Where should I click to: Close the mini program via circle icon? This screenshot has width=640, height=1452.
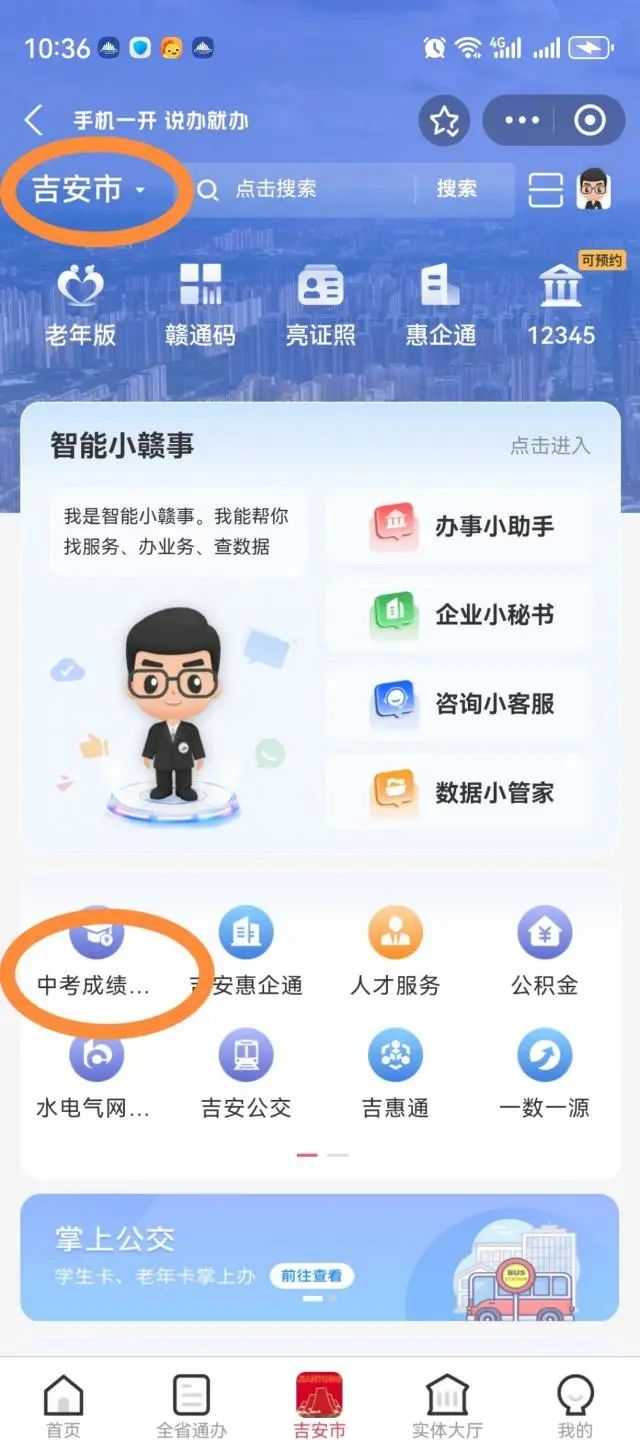point(589,121)
